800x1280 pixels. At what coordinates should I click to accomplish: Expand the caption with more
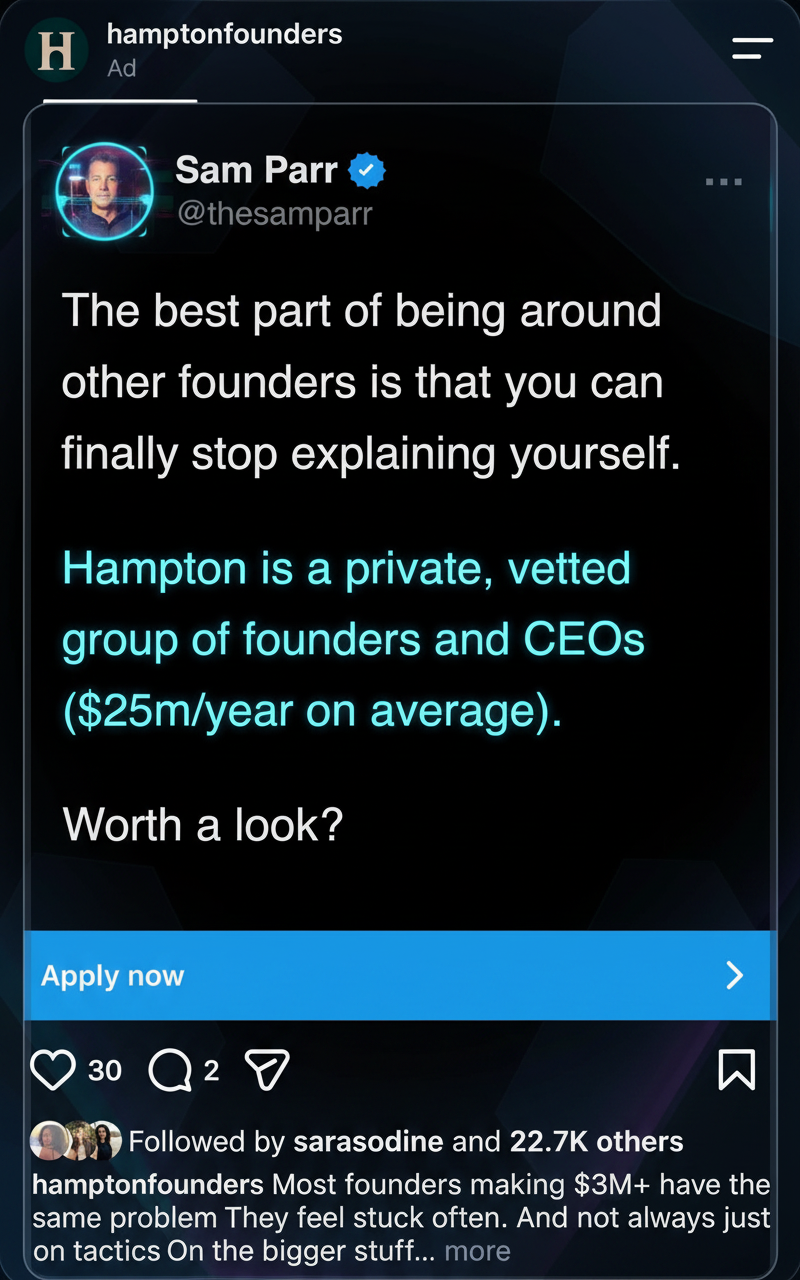coord(477,1251)
